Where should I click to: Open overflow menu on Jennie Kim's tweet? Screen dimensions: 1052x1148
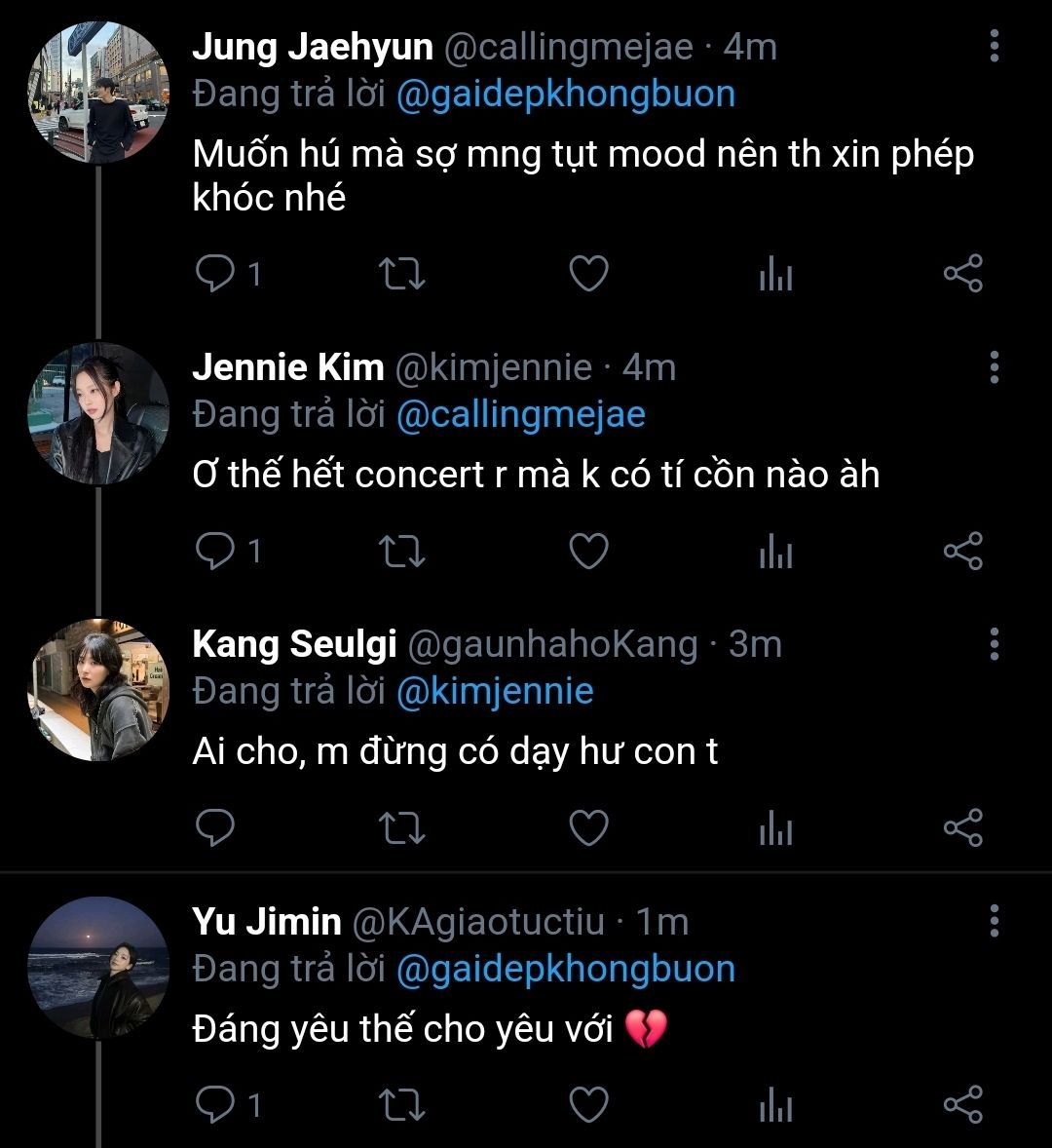click(x=994, y=366)
